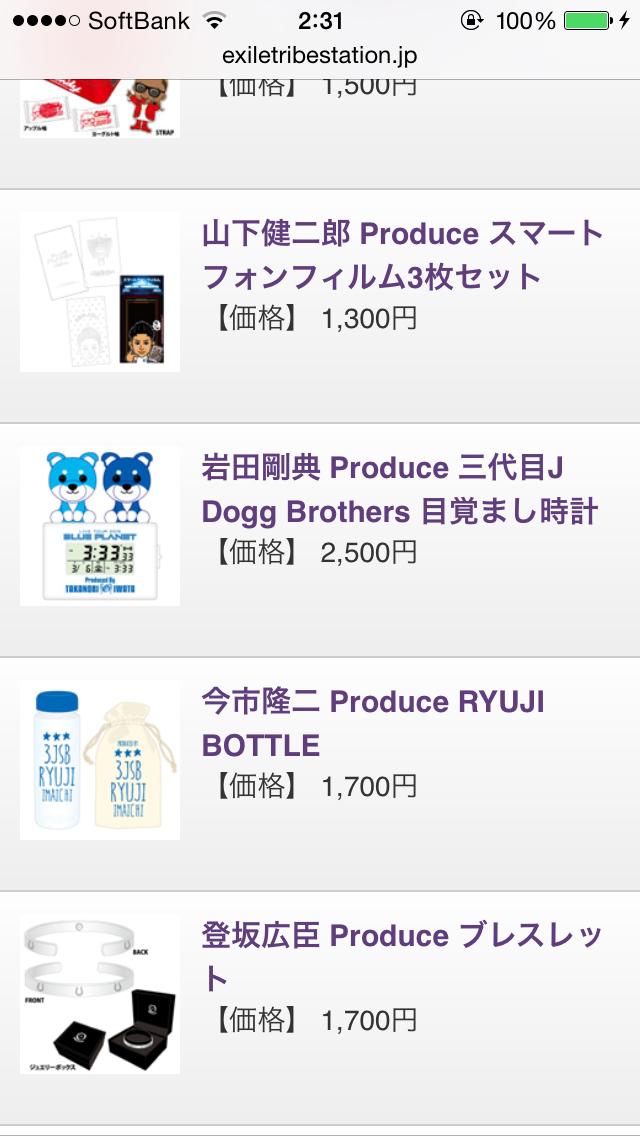View the smartphone film set product image
The image size is (640, 1136).
pos(100,292)
